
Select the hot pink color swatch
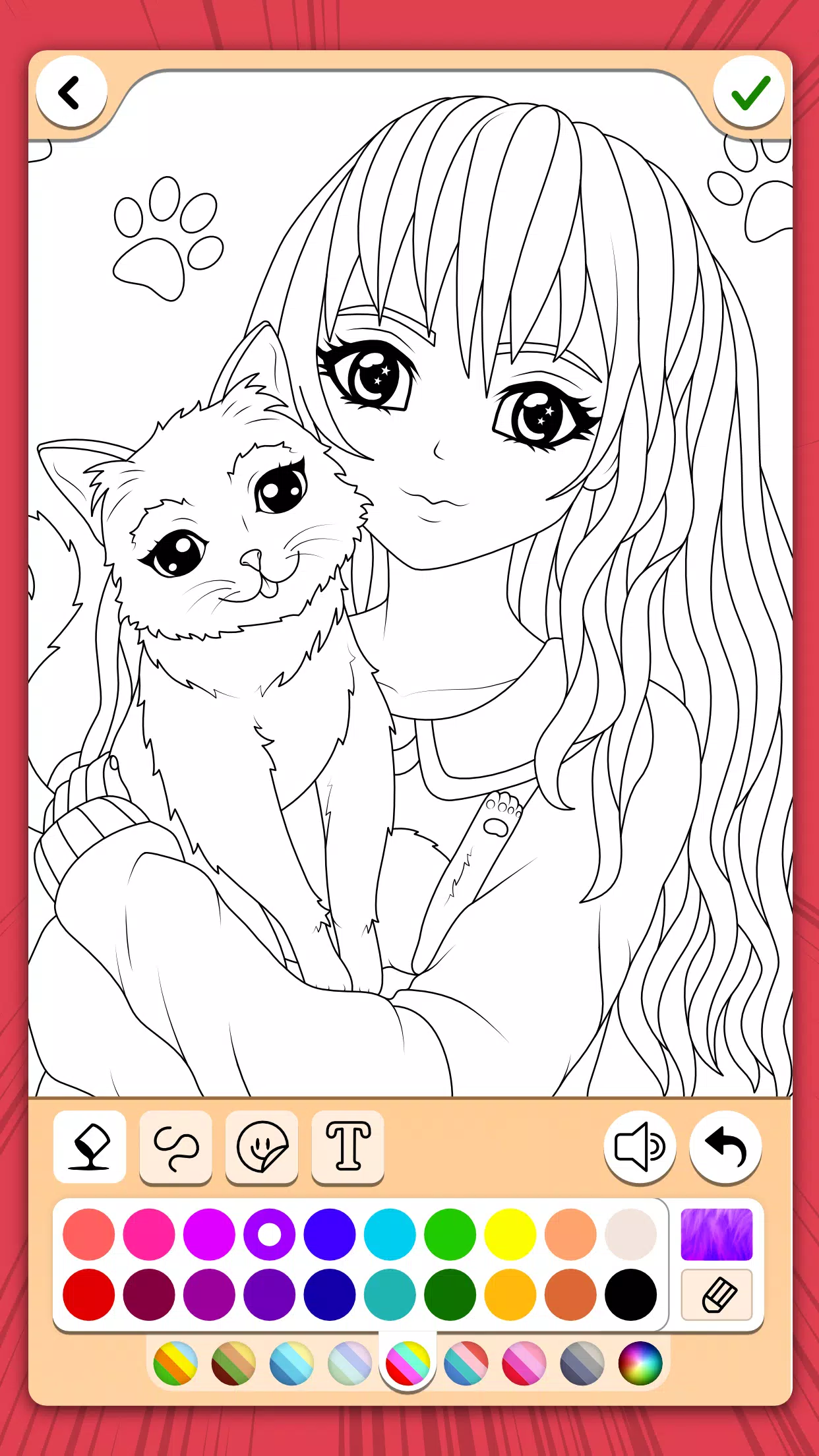(149, 1234)
